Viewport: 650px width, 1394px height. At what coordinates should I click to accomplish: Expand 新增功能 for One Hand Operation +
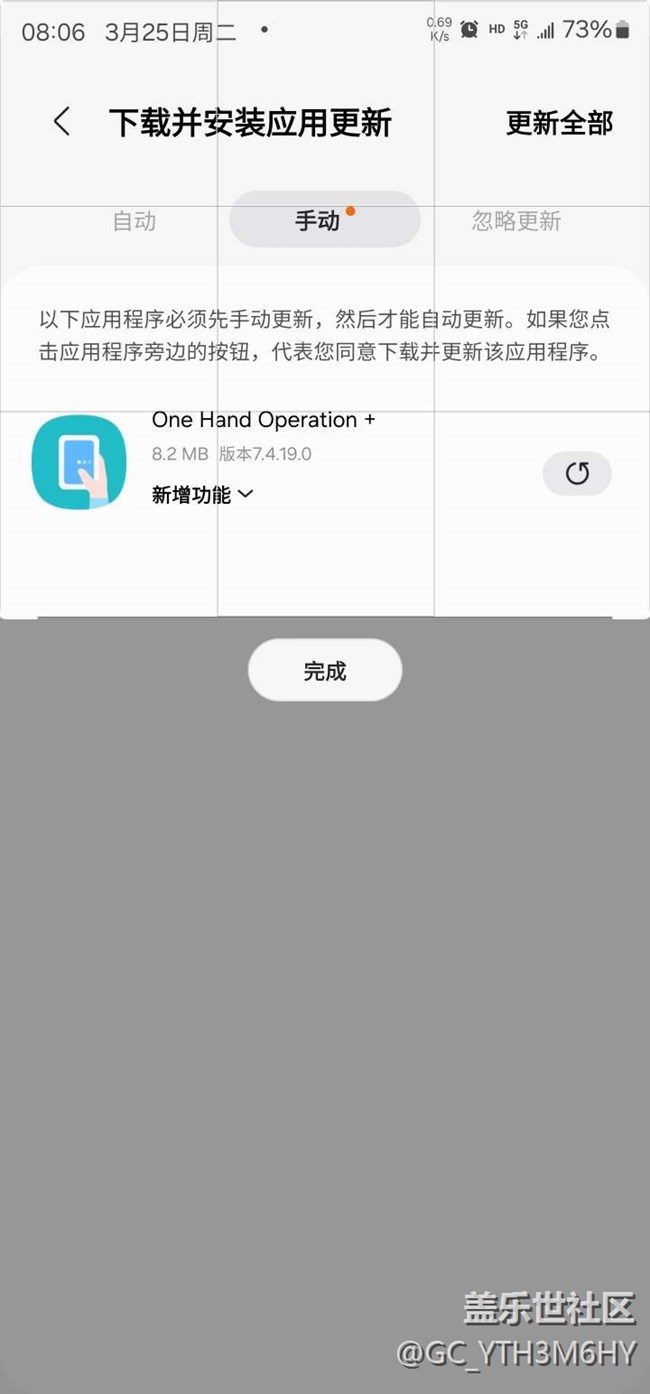202,494
